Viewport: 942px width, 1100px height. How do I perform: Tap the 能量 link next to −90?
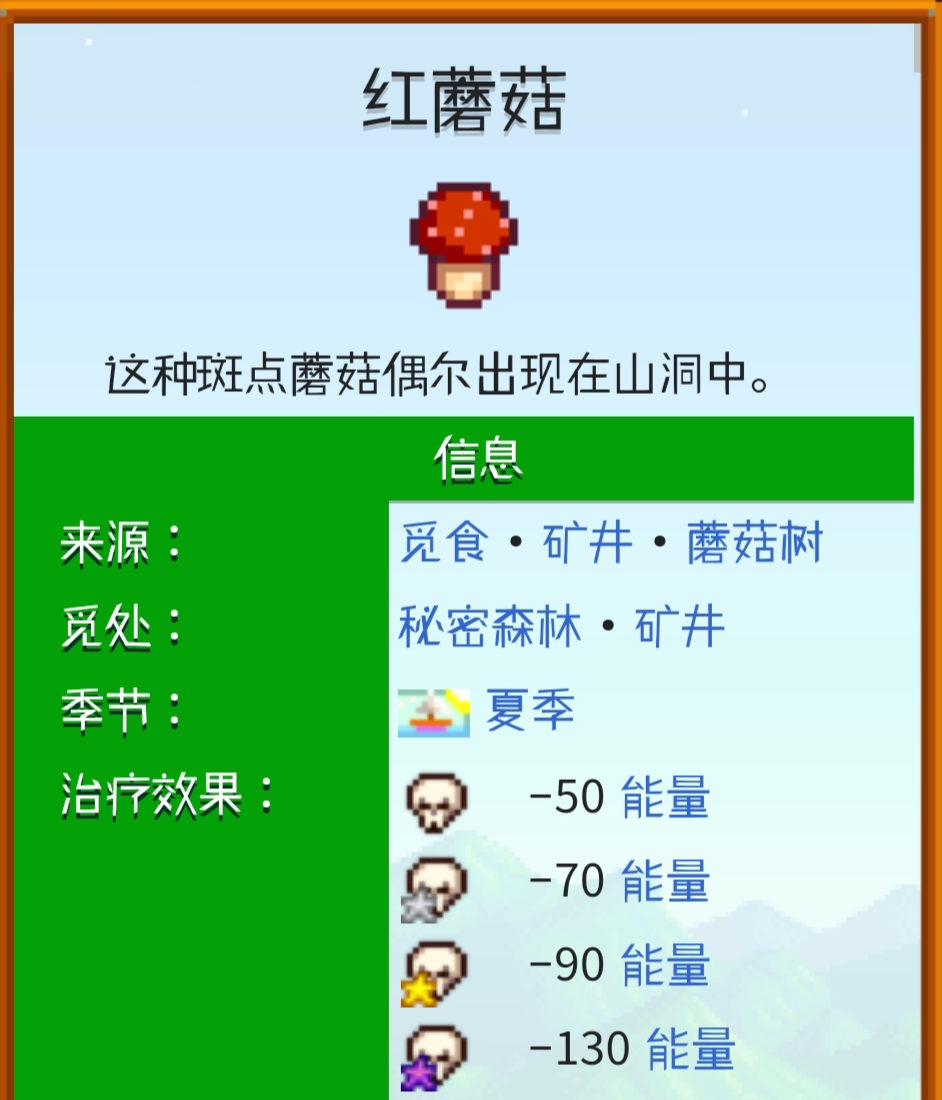[665, 966]
